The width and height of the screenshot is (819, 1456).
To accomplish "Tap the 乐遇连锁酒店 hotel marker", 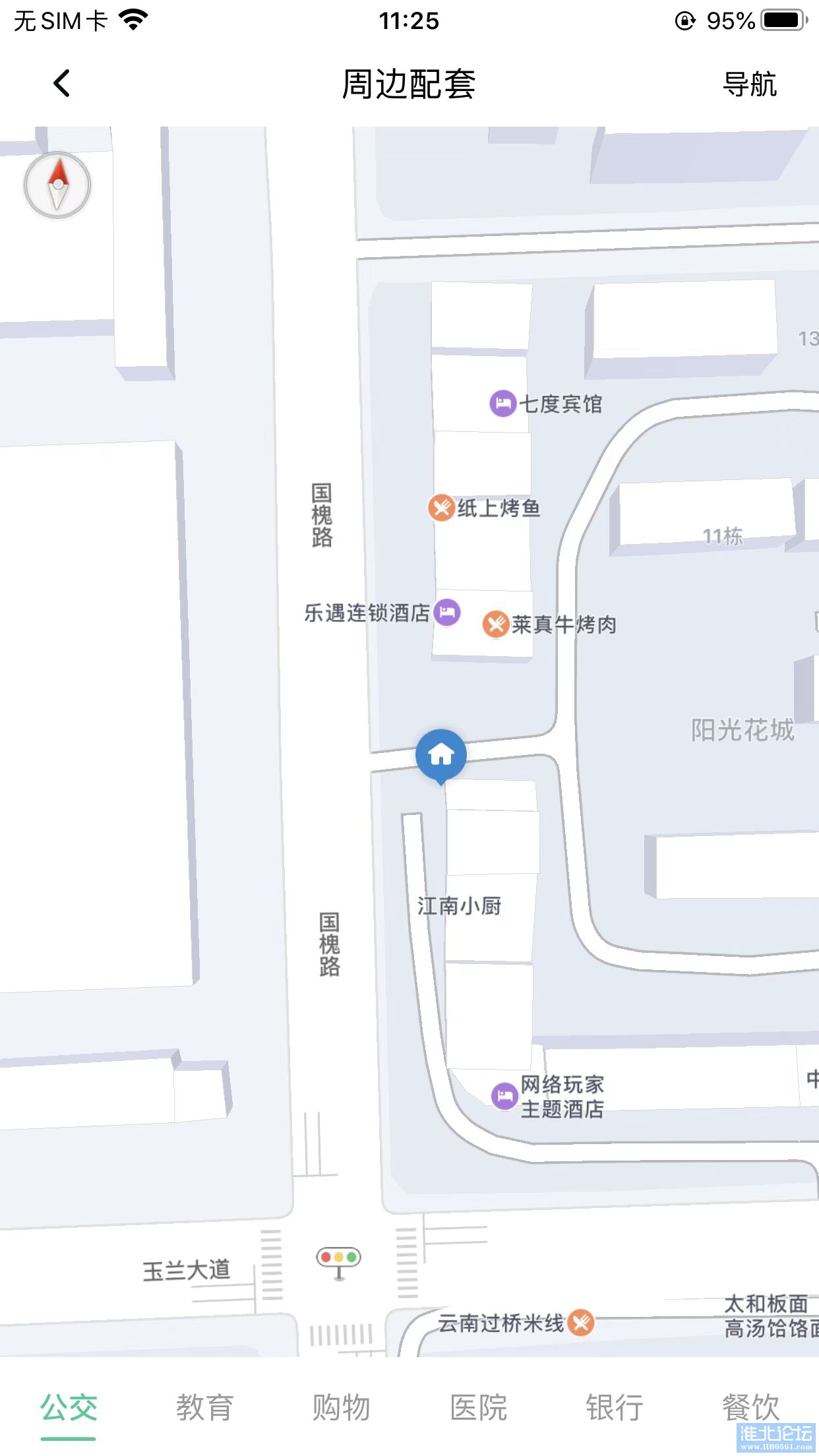I will pyautogui.click(x=448, y=613).
